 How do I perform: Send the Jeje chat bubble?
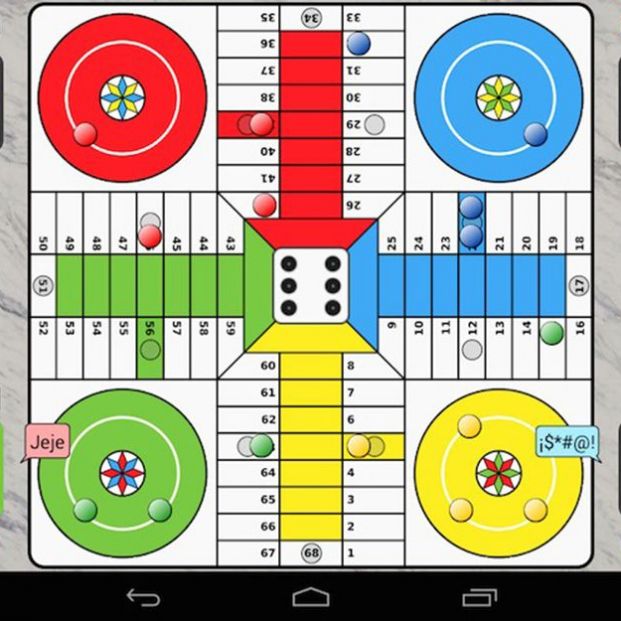tap(46, 441)
